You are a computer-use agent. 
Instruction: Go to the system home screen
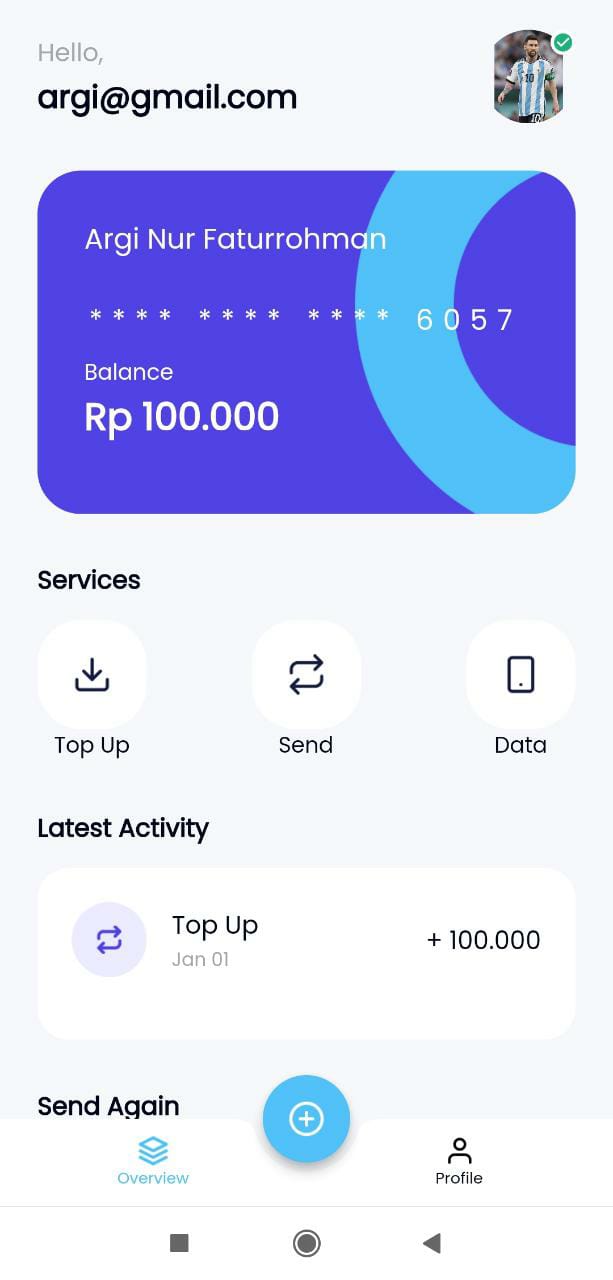point(306,1243)
